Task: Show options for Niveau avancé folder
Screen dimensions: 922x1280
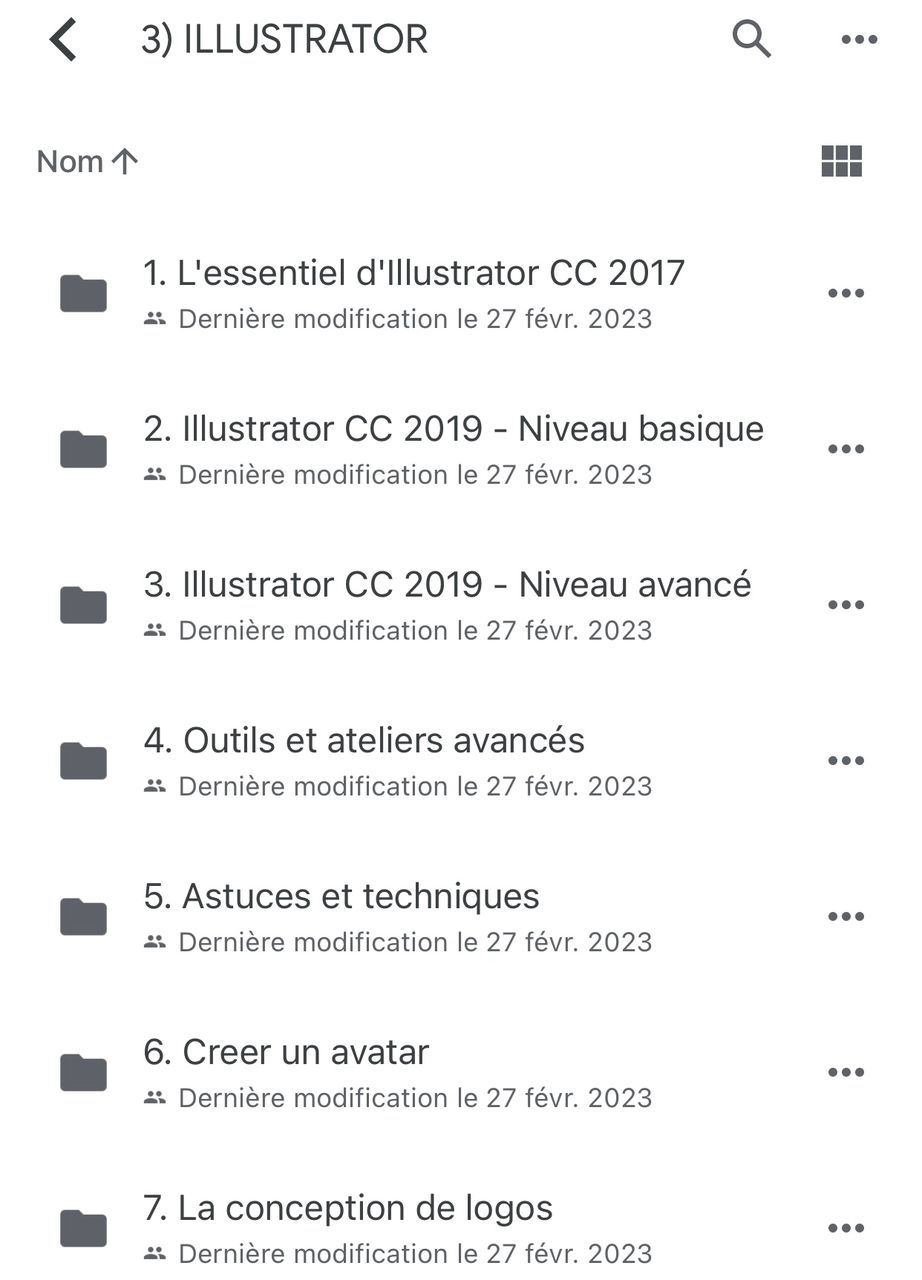Action: (x=845, y=606)
